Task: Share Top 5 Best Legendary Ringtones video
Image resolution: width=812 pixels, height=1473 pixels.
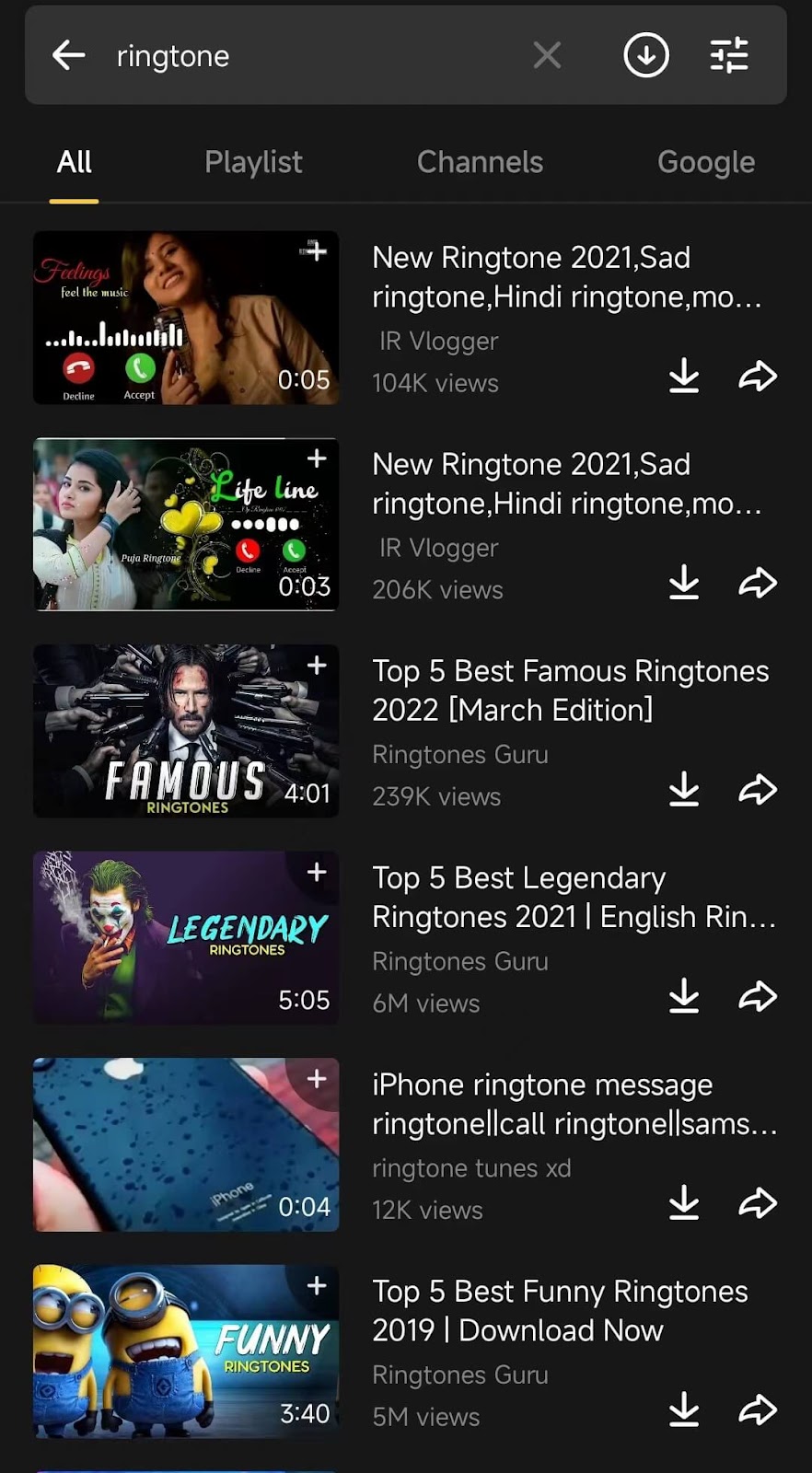Action: (x=758, y=996)
